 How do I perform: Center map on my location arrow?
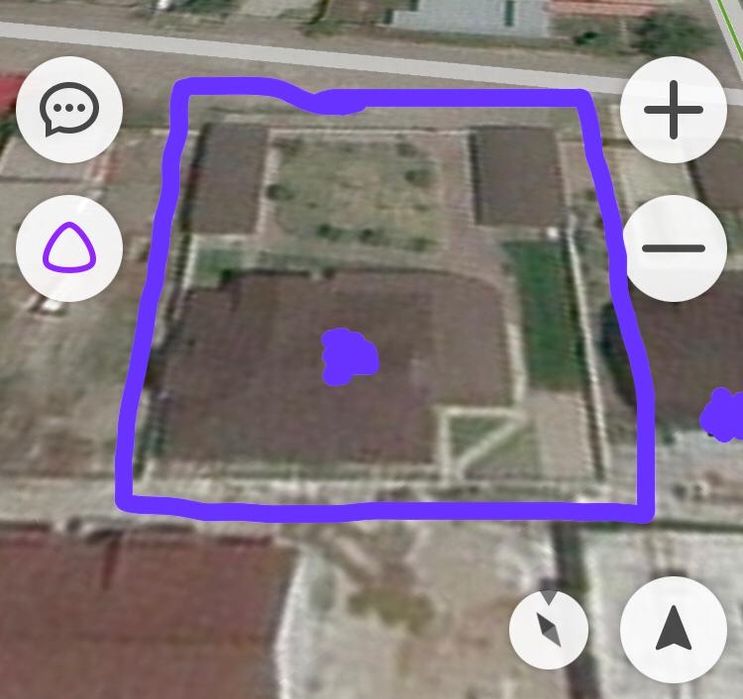pos(673,629)
